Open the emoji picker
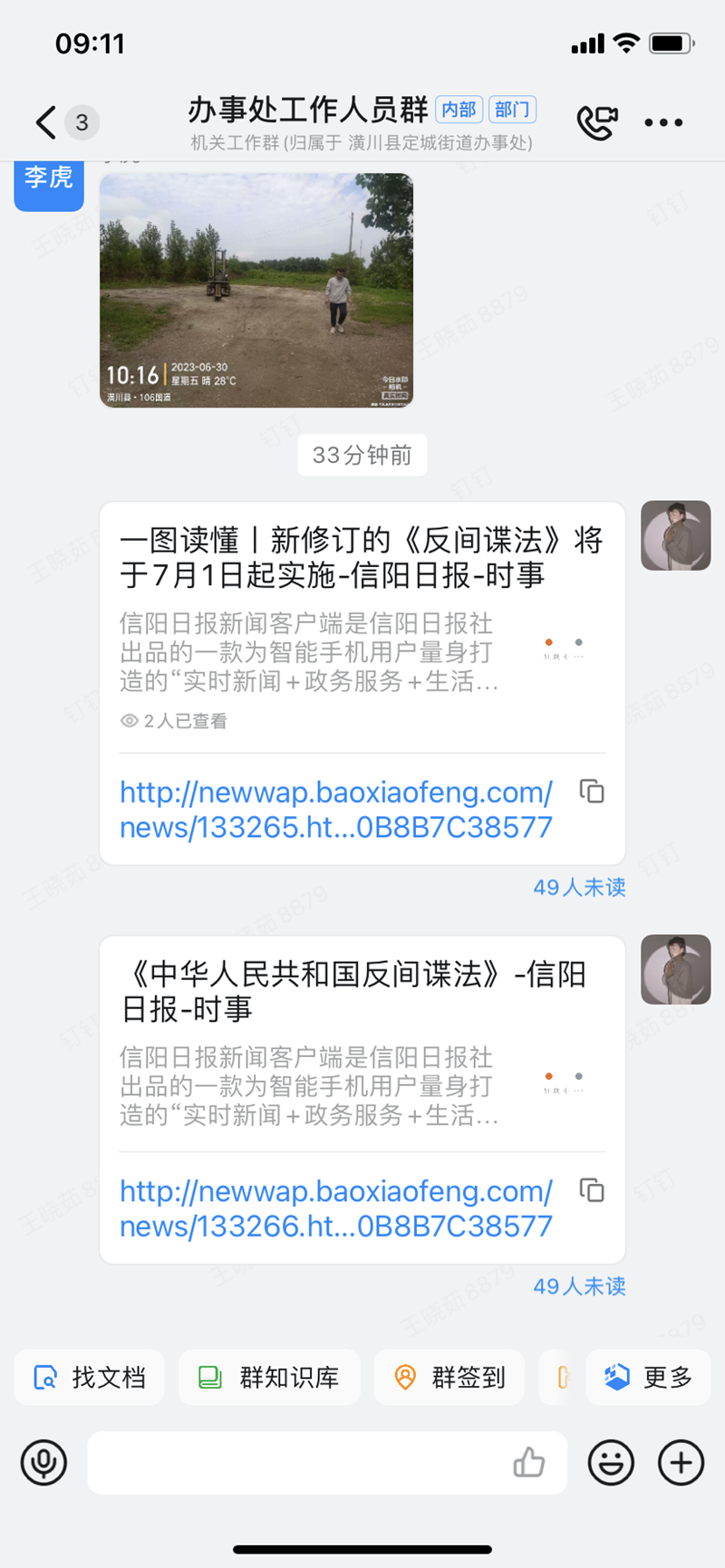The image size is (725, 1568). tap(611, 1462)
